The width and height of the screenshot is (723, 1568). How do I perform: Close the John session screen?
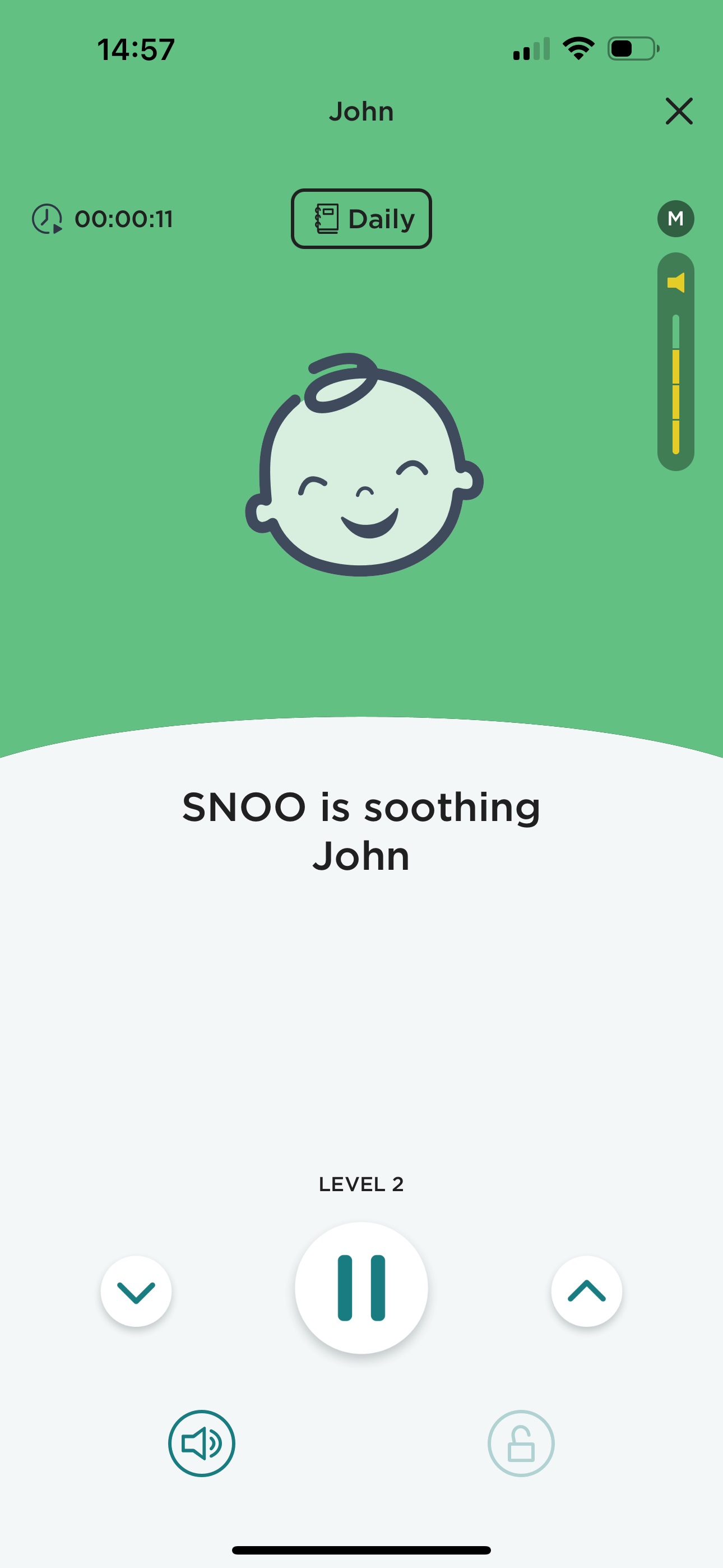(679, 112)
